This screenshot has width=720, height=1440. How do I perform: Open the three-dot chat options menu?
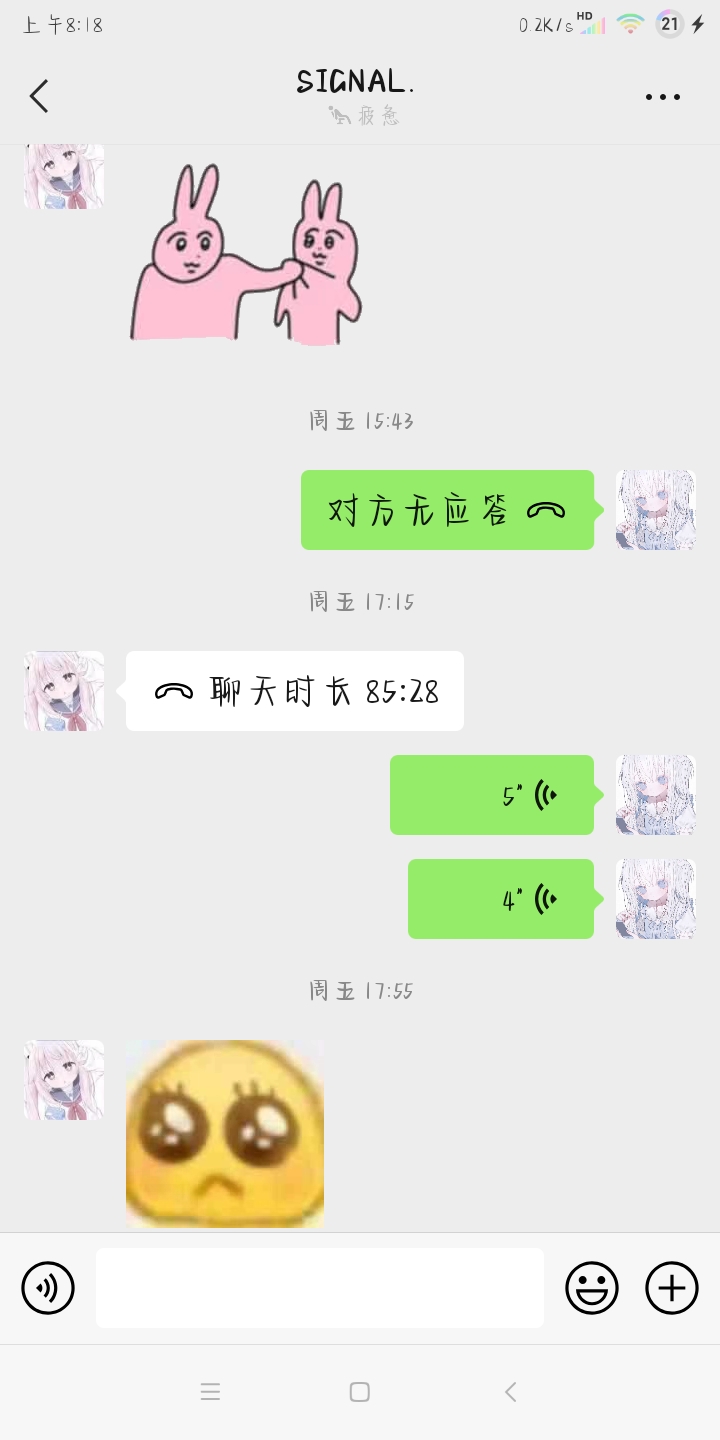pos(662,97)
